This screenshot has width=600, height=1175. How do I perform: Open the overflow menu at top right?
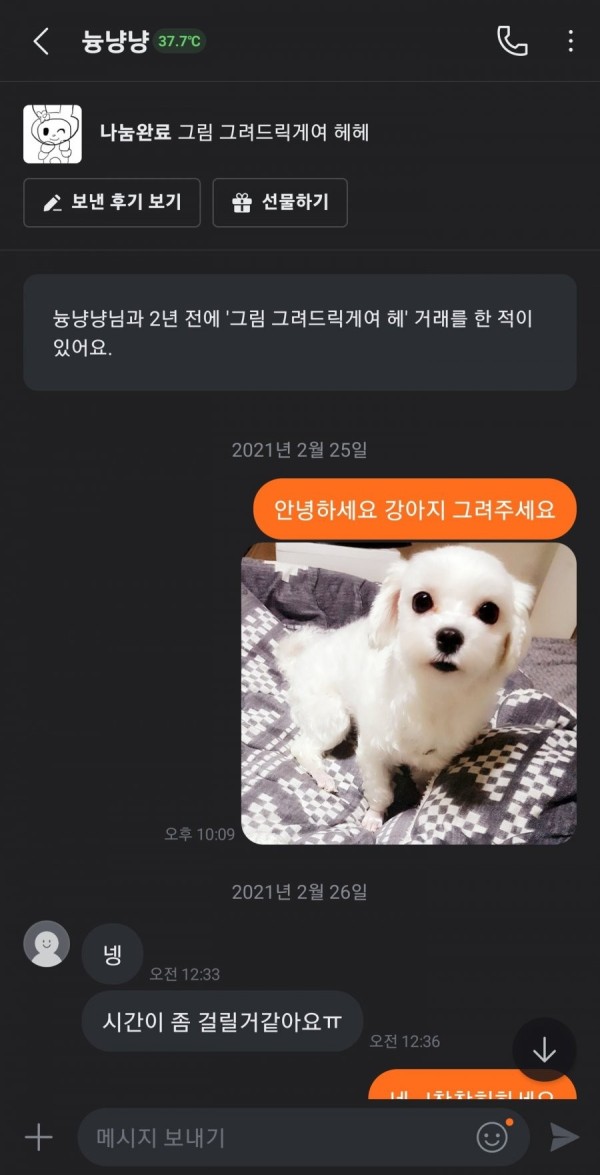(570, 41)
